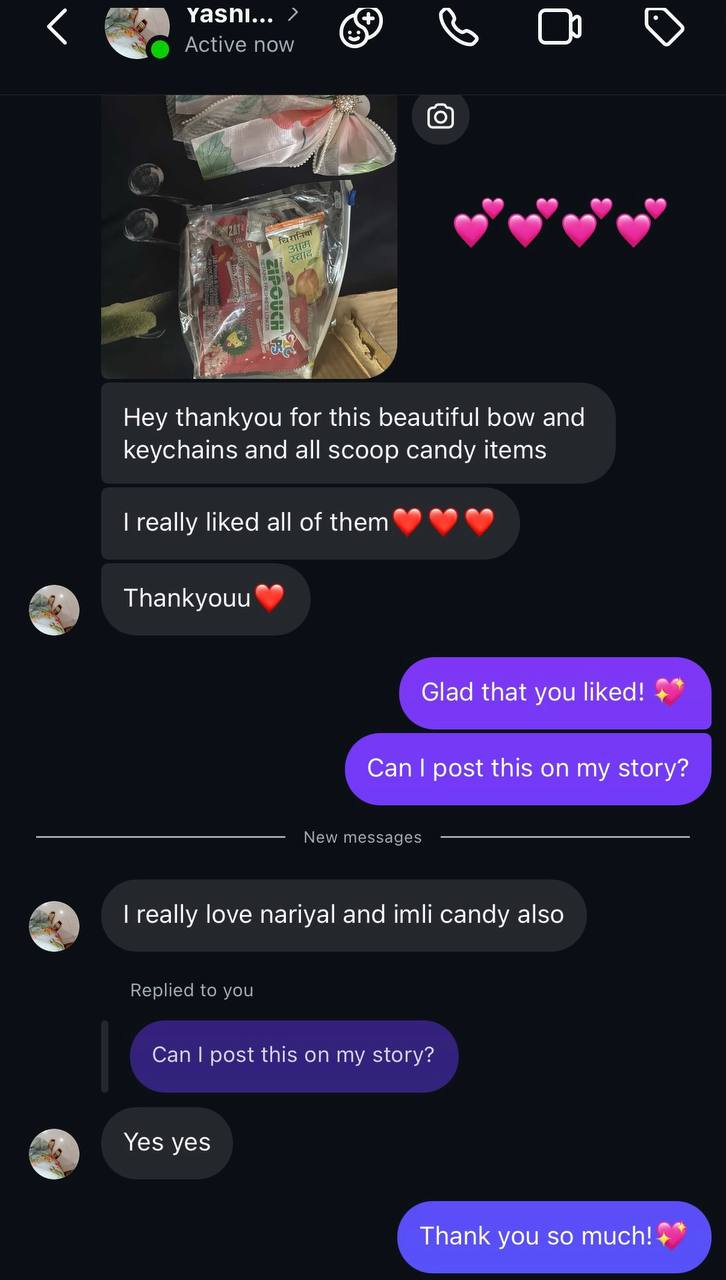
Task: Open the order tag icon in the header
Action: (x=663, y=27)
